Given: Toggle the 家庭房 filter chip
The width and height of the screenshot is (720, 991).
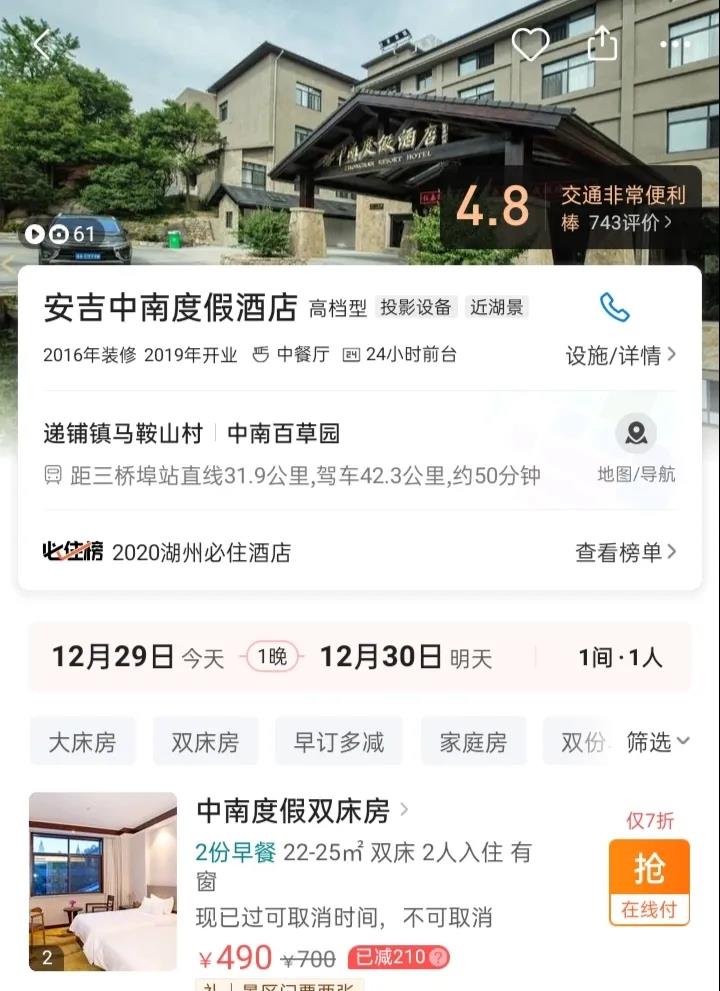Looking at the screenshot, I should pyautogui.click(x=473, y=742).
